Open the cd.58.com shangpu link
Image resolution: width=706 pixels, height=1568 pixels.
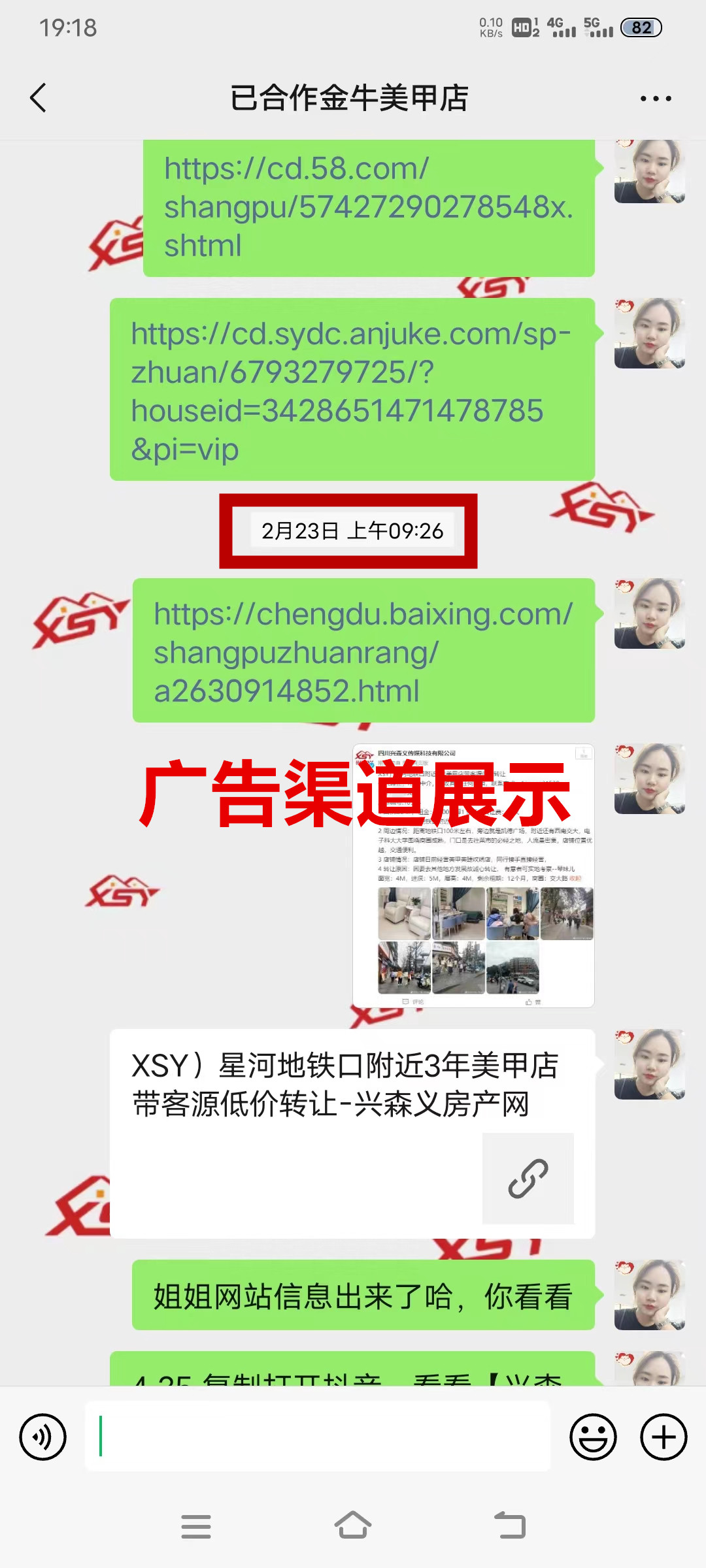(x=368, y=207)
